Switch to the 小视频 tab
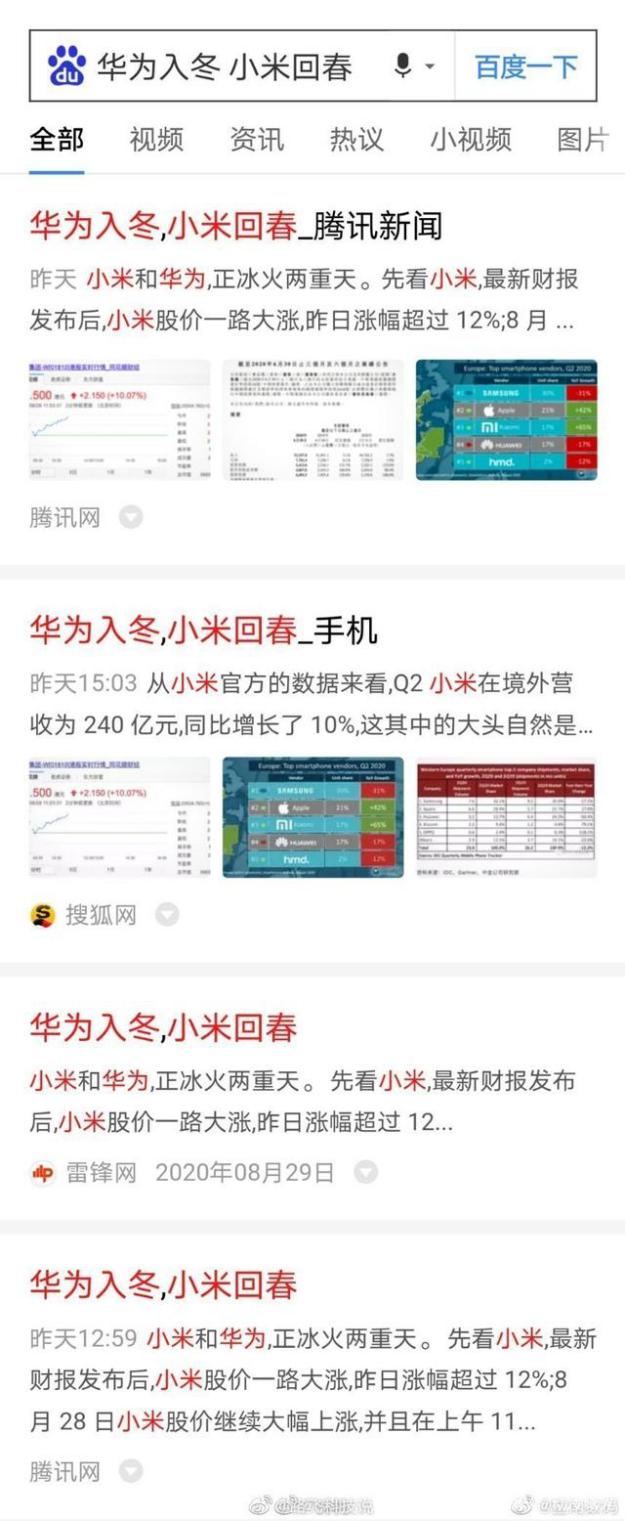625x1521 pixels. click(x=470, y=139)
